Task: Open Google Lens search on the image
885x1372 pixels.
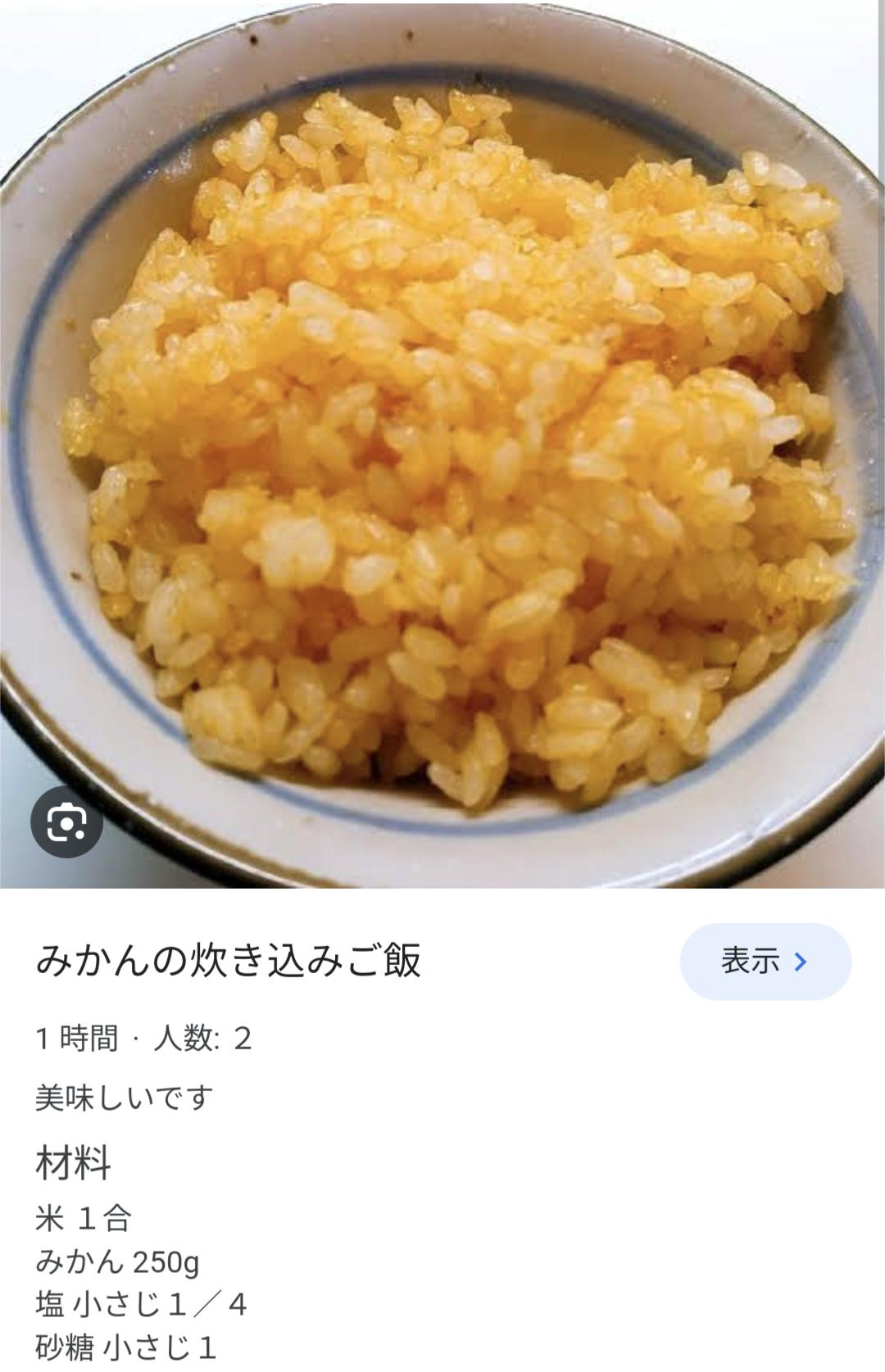Action: point(66,822)
